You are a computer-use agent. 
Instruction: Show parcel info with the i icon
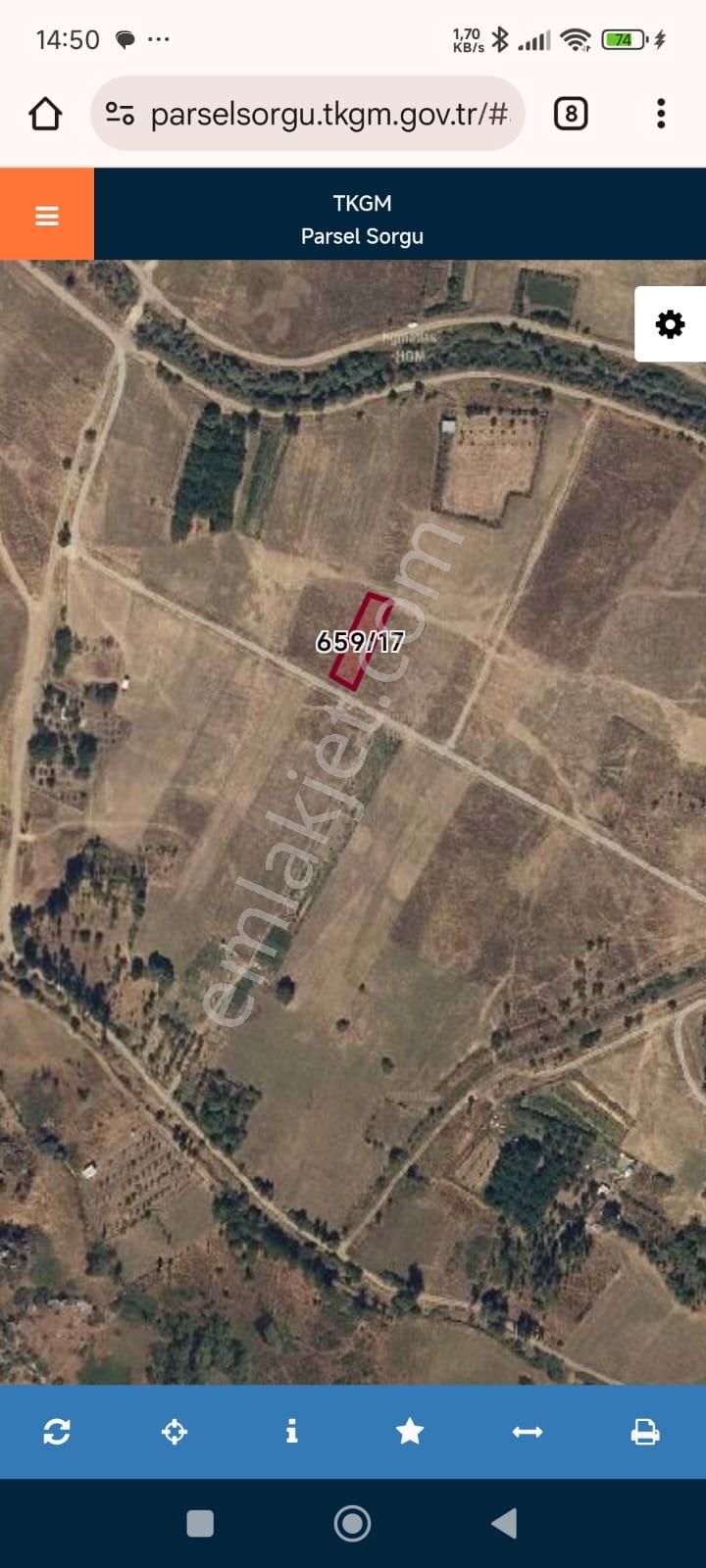point(291,1432)
